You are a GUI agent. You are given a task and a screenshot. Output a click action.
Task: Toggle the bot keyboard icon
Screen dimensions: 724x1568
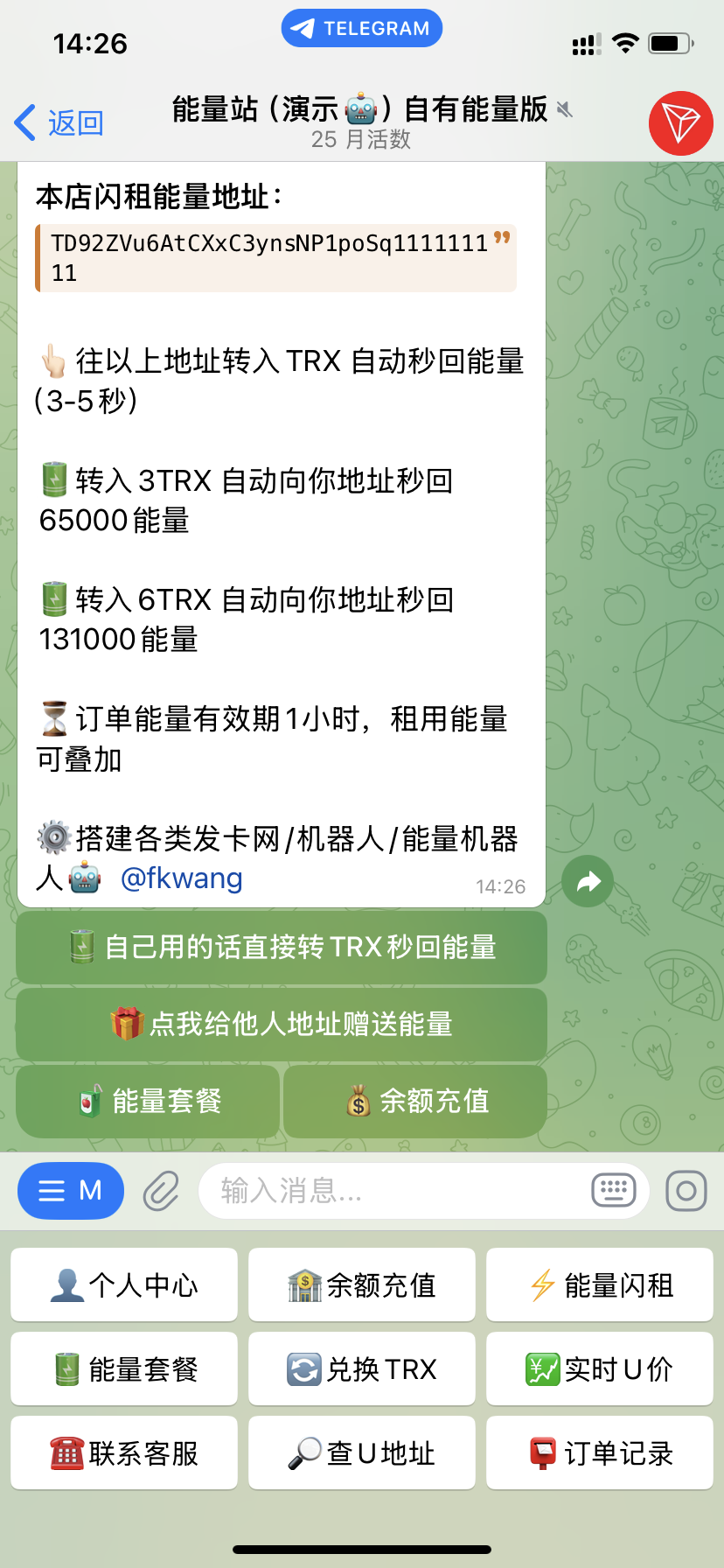tap(614, 1191)
